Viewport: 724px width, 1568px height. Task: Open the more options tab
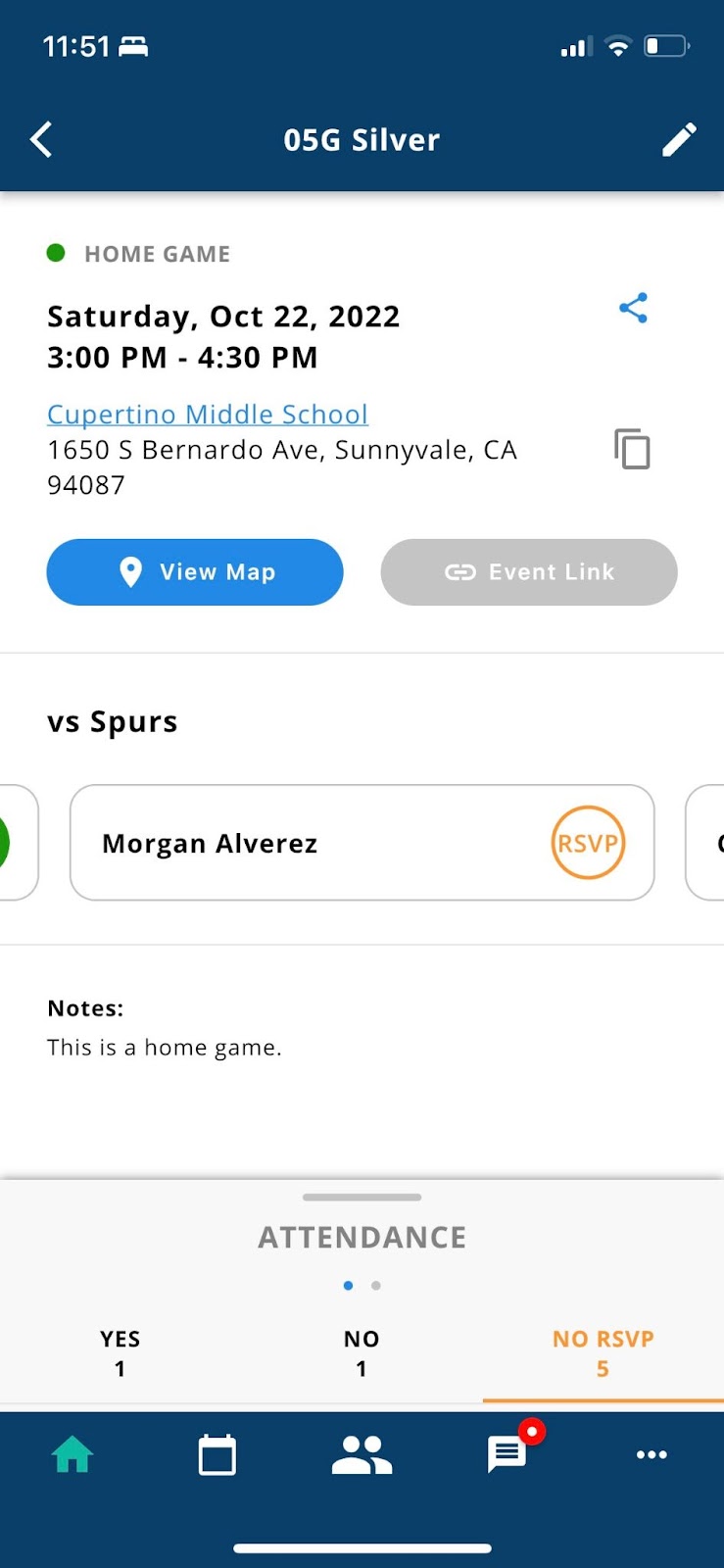click(x=652, y=1454)
